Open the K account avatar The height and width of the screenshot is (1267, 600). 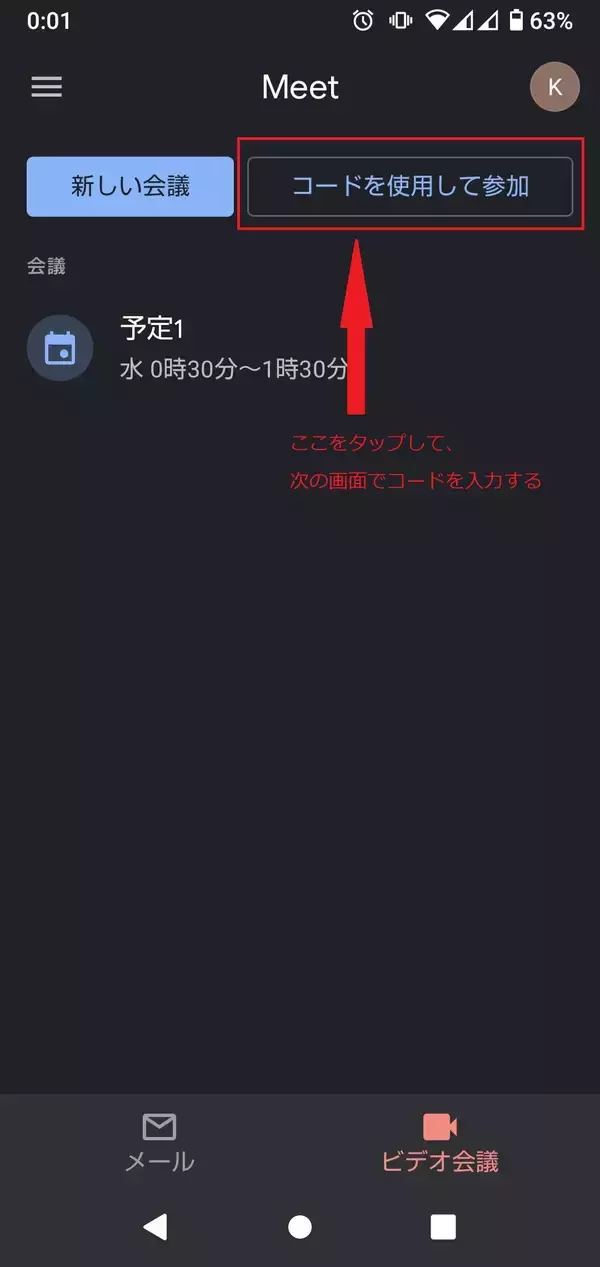point(554,87)
